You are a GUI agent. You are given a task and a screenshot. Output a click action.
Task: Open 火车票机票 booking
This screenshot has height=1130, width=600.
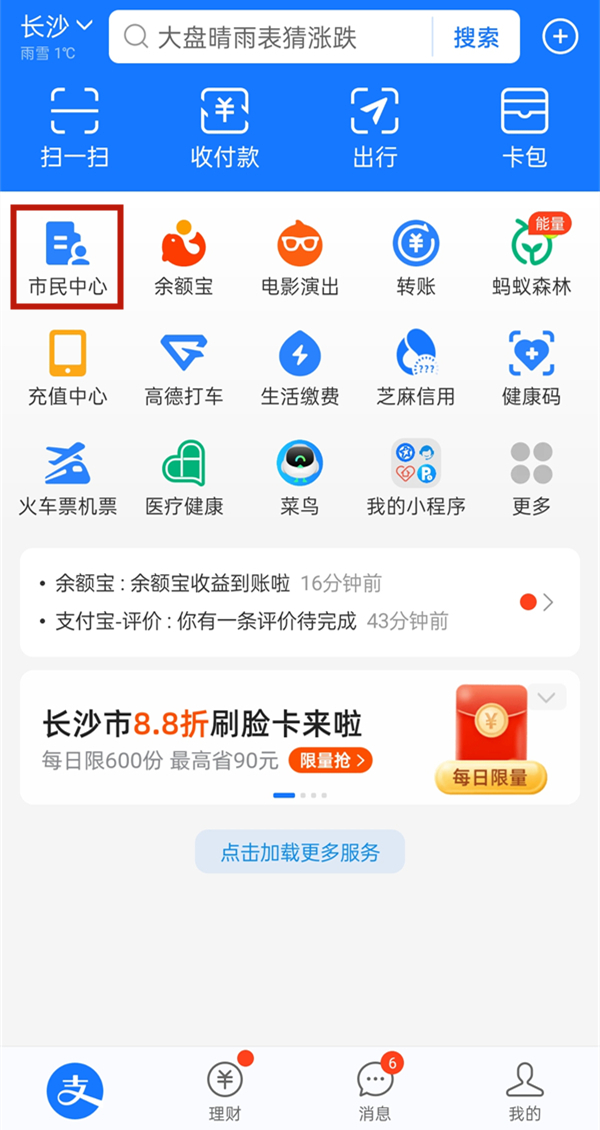[67, 477]
